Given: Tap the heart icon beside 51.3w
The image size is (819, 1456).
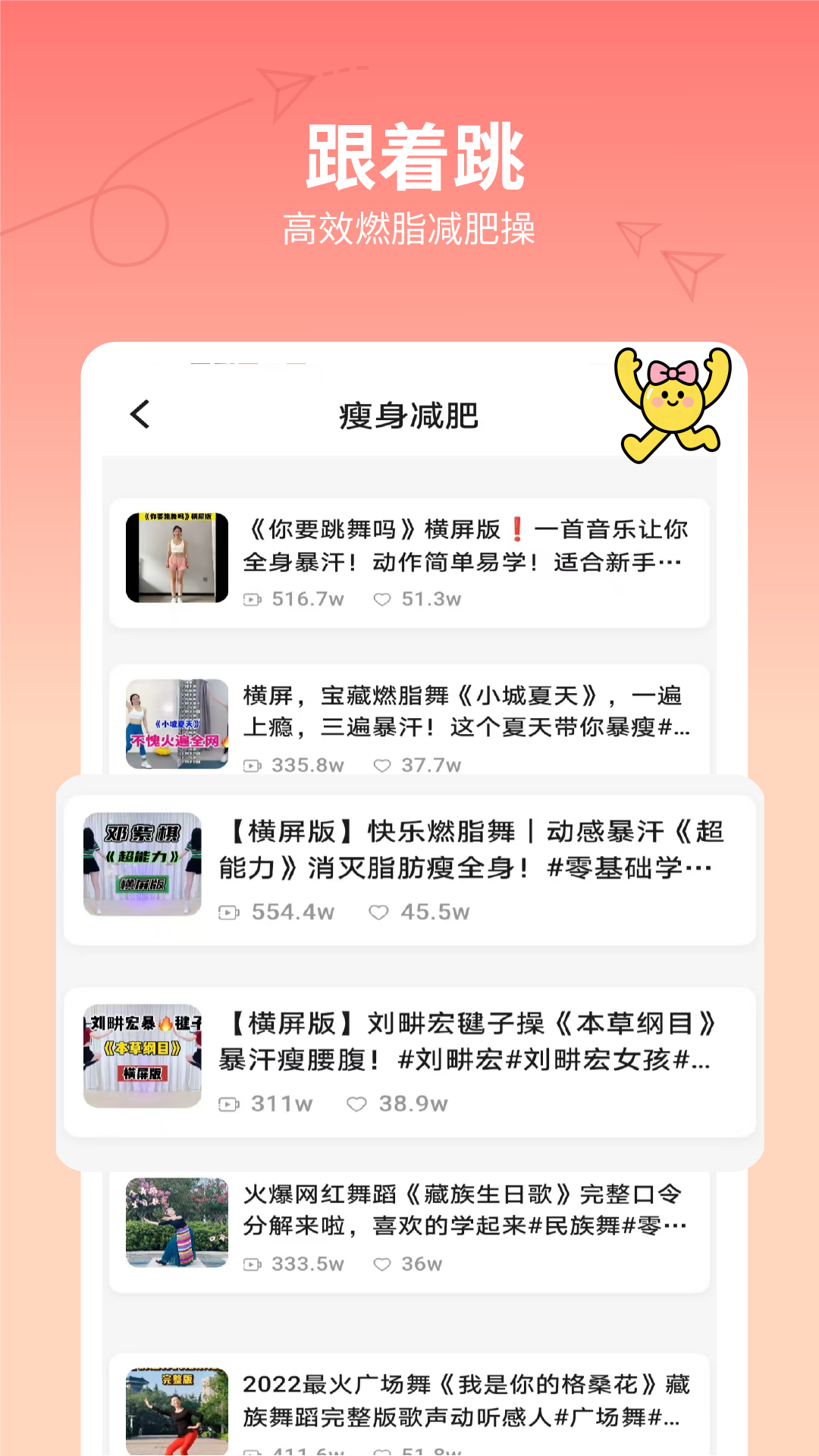Looking at the screenshot, I should tap(382, 599).
